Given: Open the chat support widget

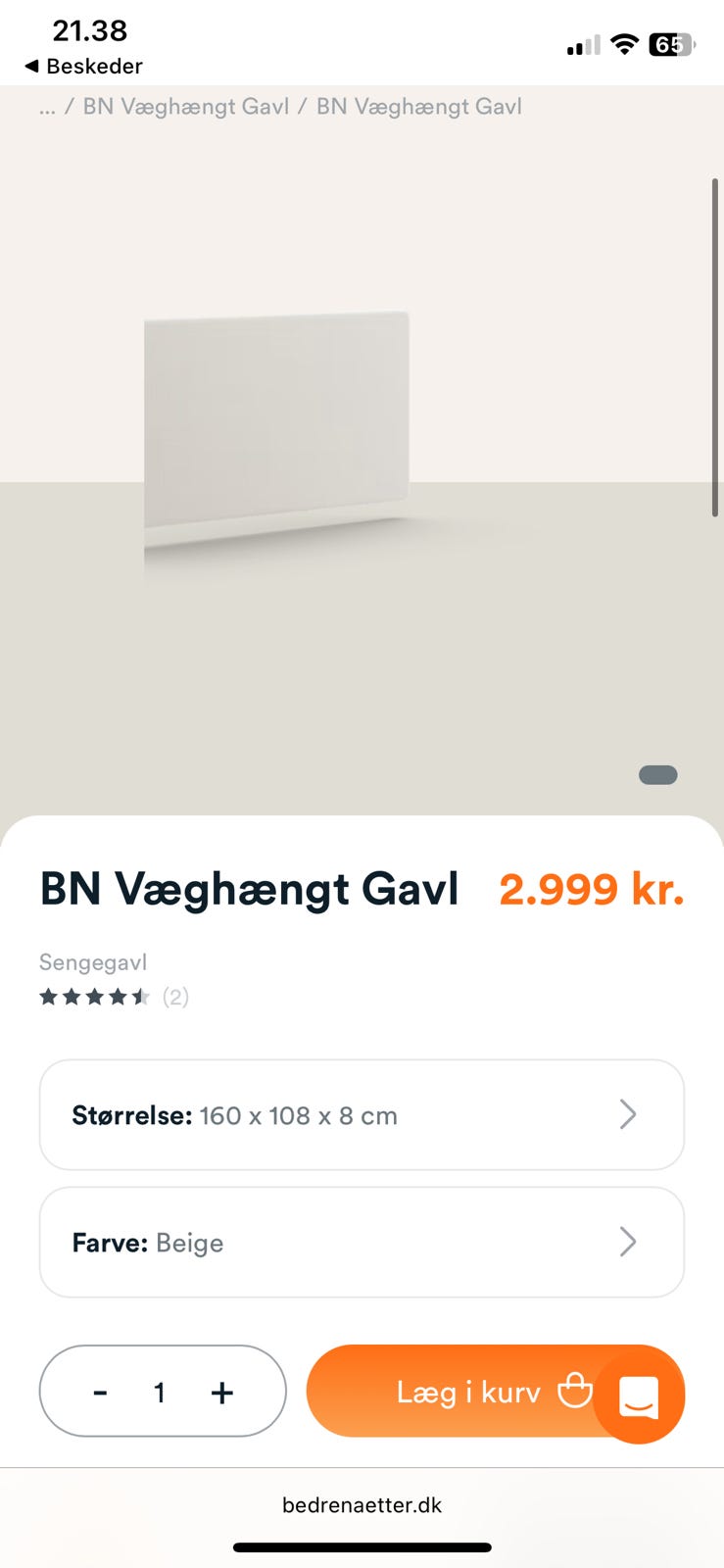Looking at the screenshot, I should point(638,1393).
